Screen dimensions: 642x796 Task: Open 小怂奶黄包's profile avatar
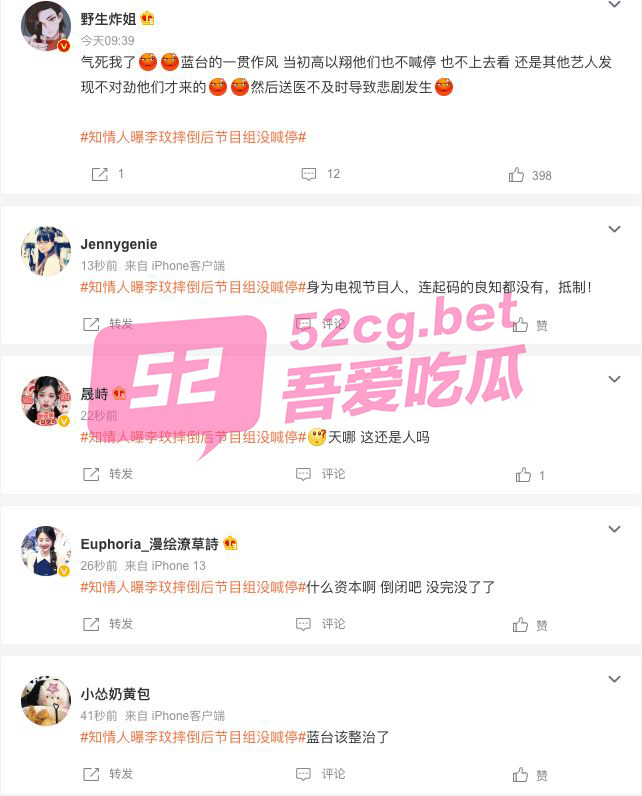pyautogui.click(x=45, y=701)
